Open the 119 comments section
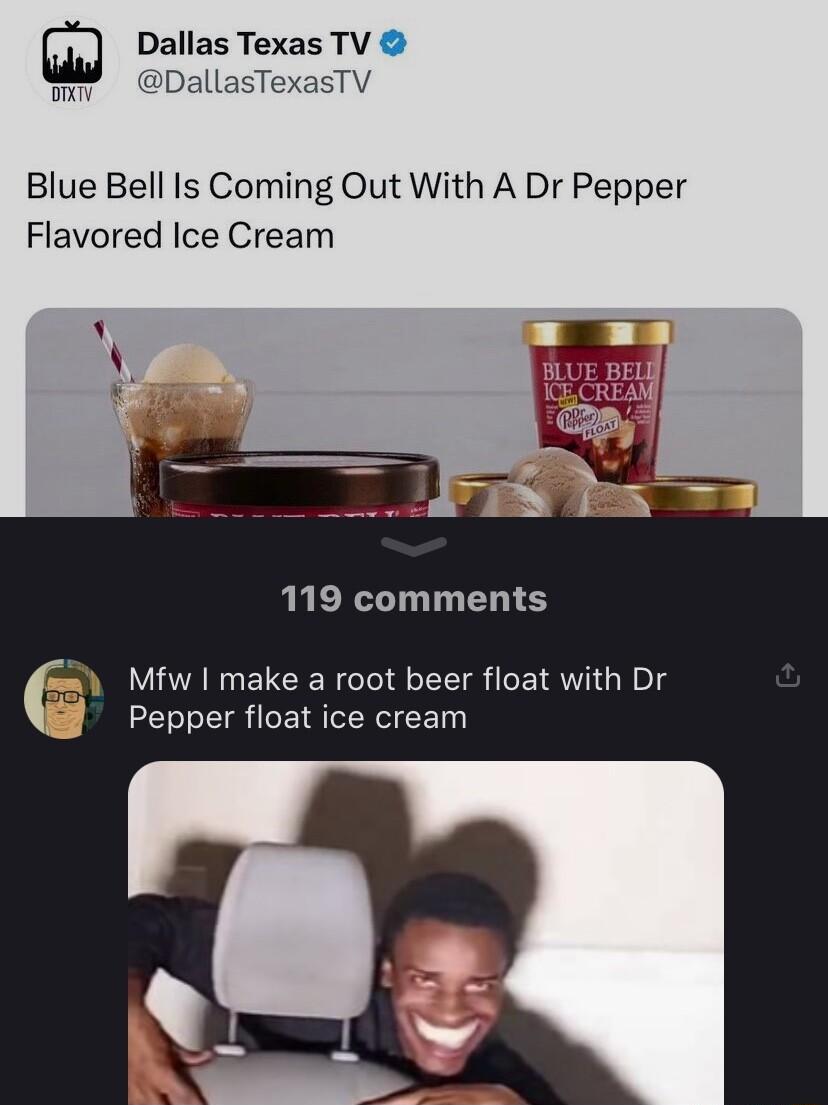828x1105 pixels. pos(414,598)
